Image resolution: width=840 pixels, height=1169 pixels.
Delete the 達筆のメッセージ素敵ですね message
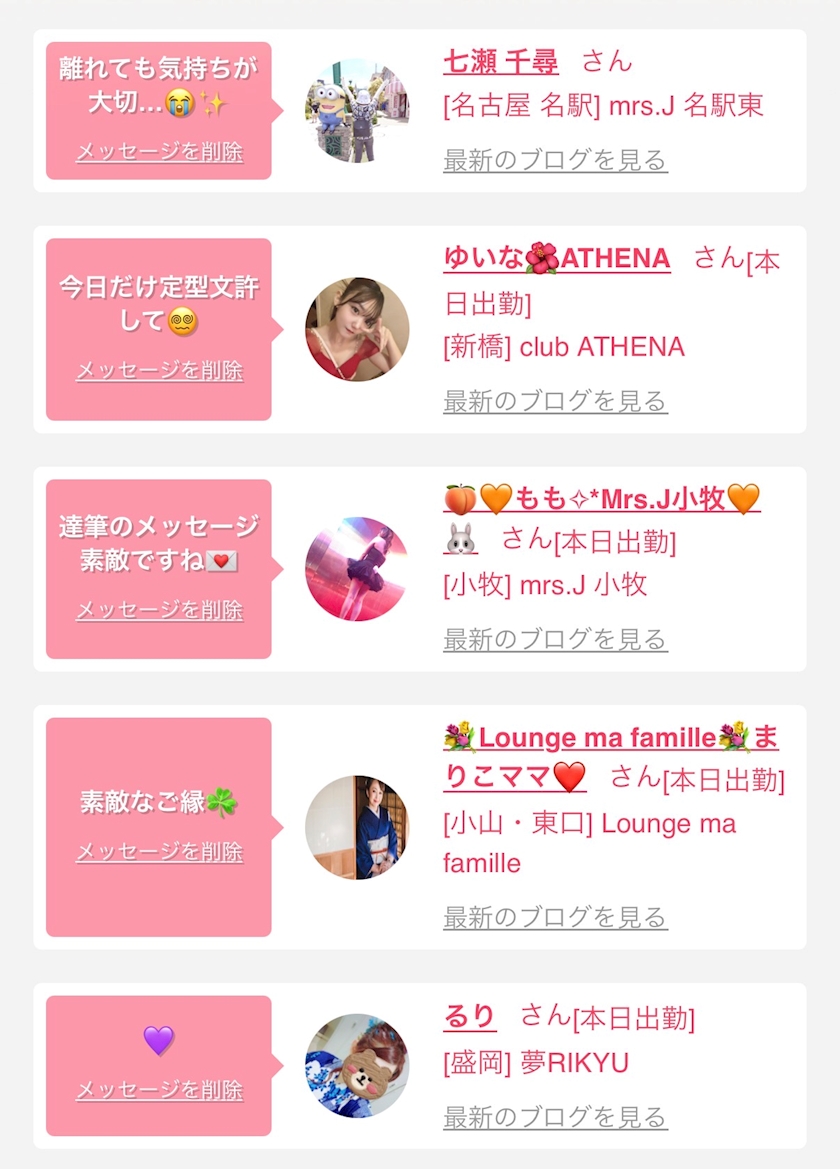pos(160,610)
